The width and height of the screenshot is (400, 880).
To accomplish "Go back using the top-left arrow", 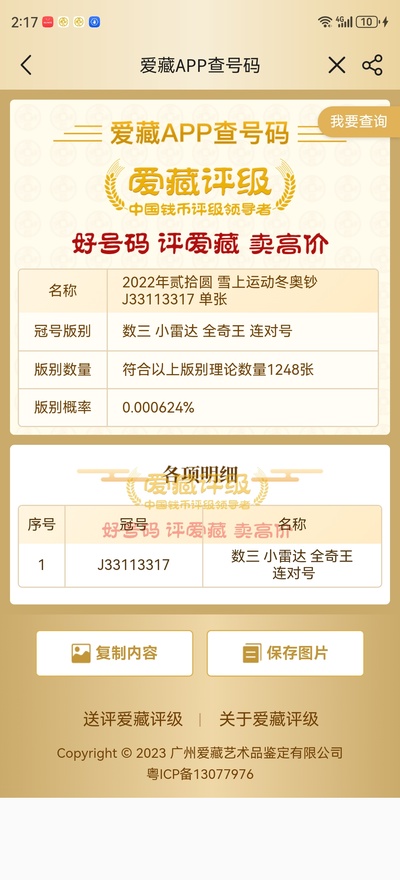I will 26,66.
